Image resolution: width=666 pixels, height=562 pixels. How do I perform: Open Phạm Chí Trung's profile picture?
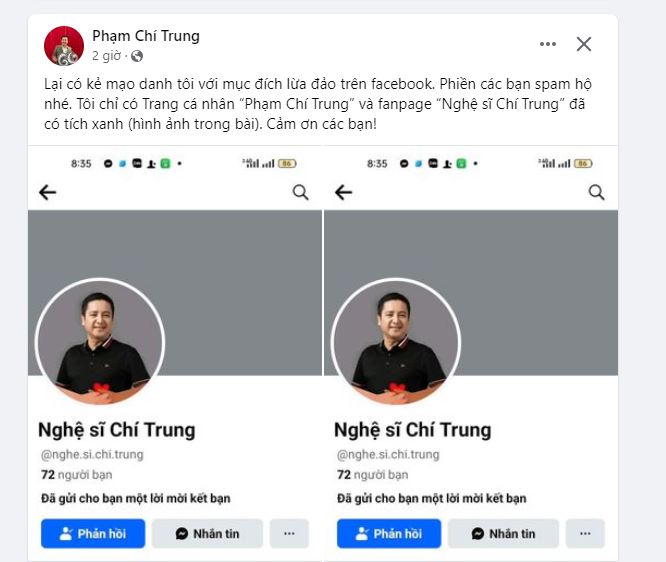(x=63, y=45)
